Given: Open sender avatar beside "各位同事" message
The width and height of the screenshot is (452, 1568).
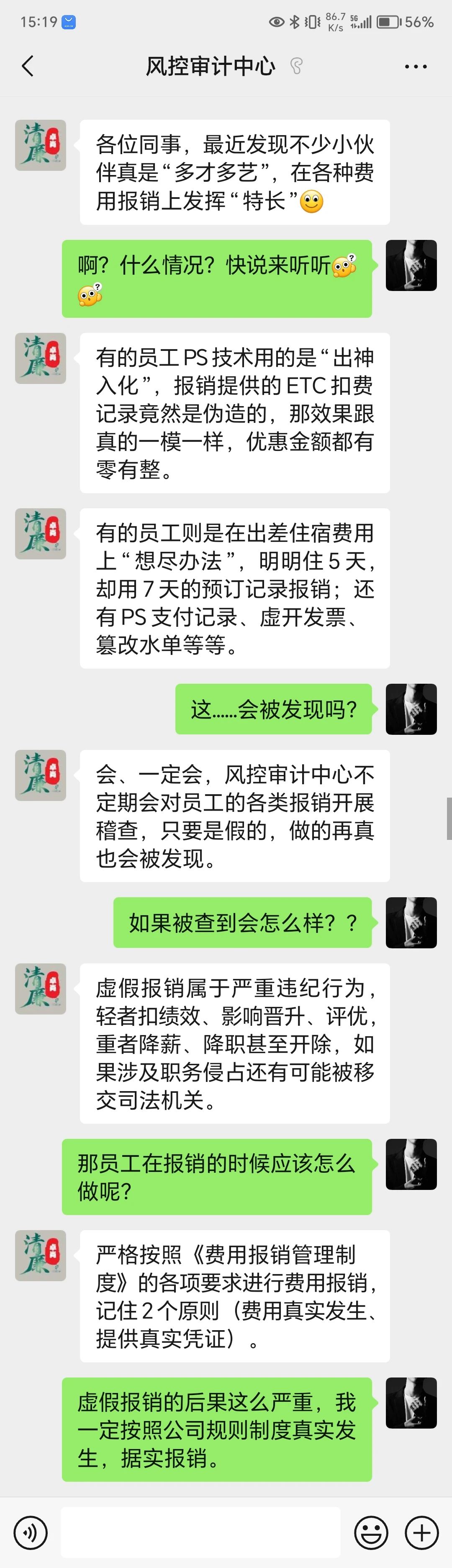Looking at the screenshot, I should pos(40,145).
